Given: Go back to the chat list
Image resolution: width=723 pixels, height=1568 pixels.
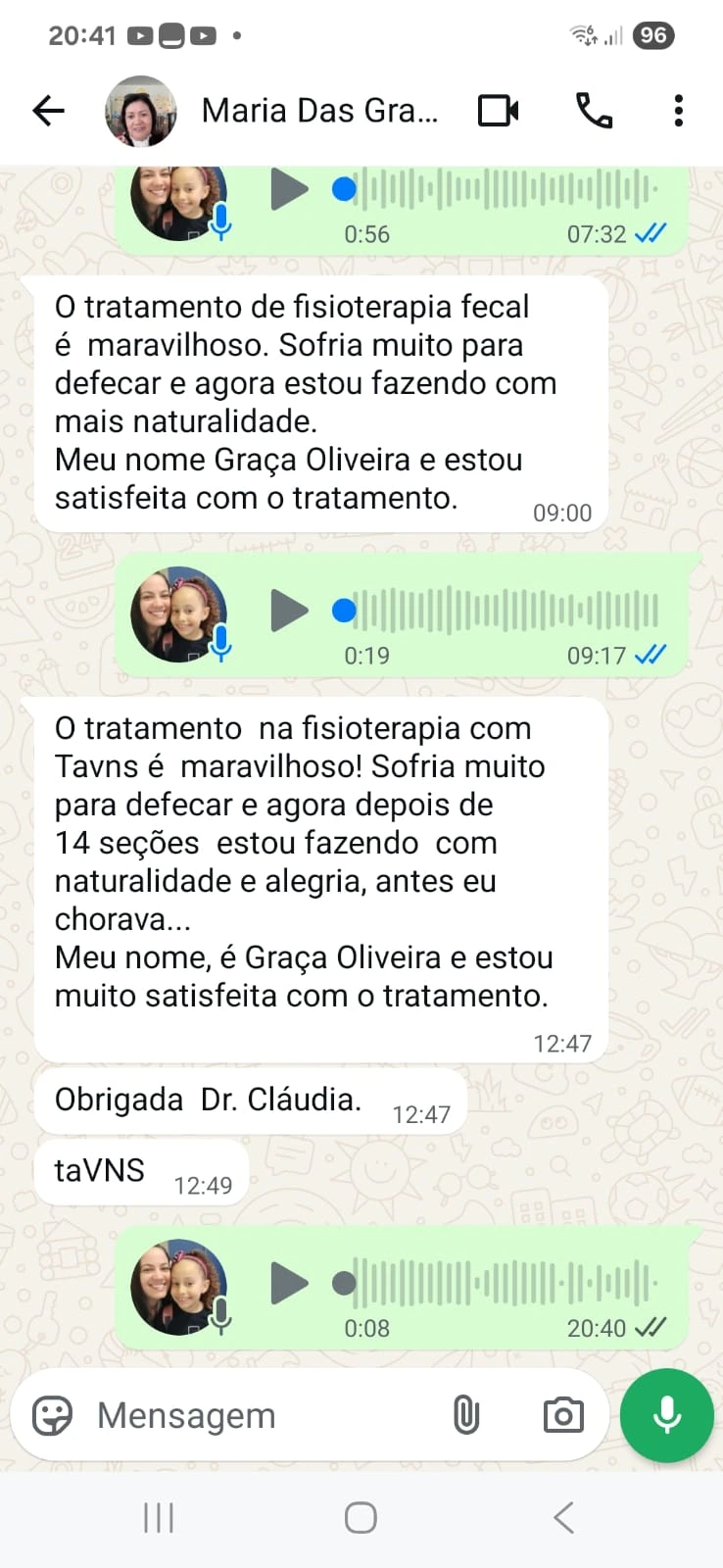Looking at the screenshot, I should click(48, 111).
